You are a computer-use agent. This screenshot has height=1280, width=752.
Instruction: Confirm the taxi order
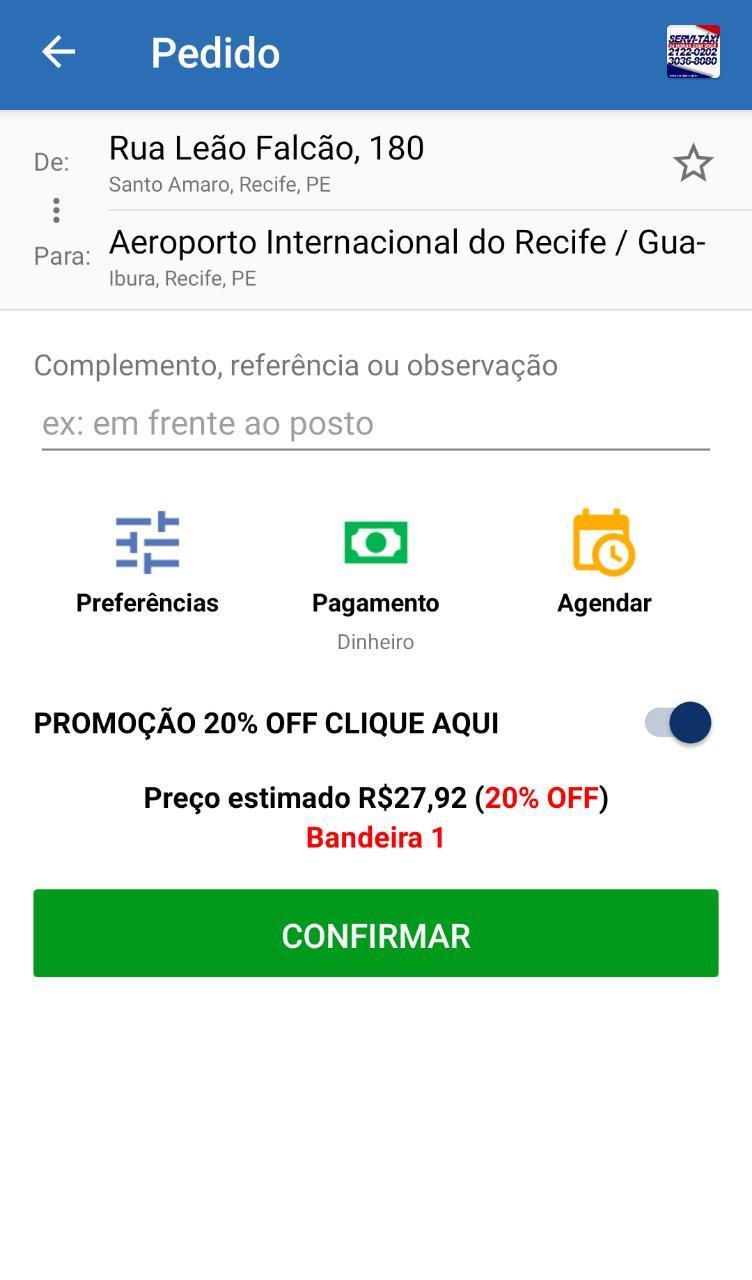pyautogui.click(x=375, y=933)
